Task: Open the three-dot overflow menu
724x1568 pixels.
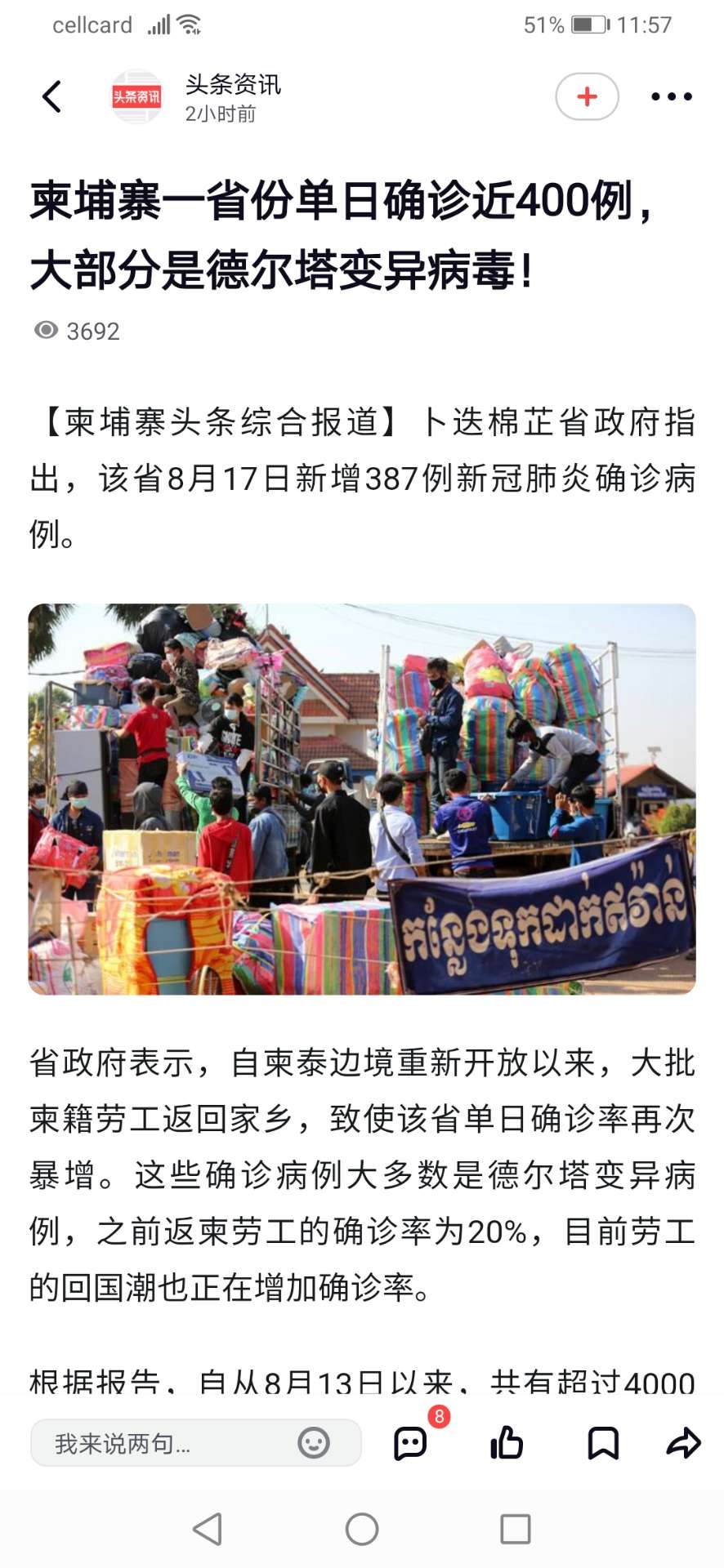Action: (x=671, y=96)
